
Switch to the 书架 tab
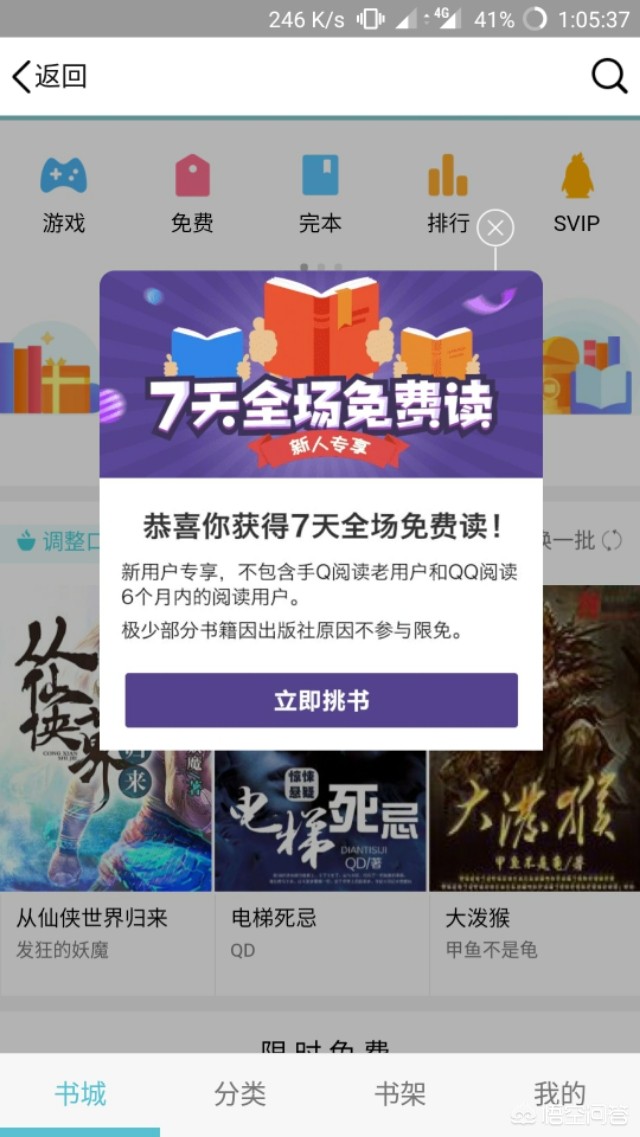400,1093
